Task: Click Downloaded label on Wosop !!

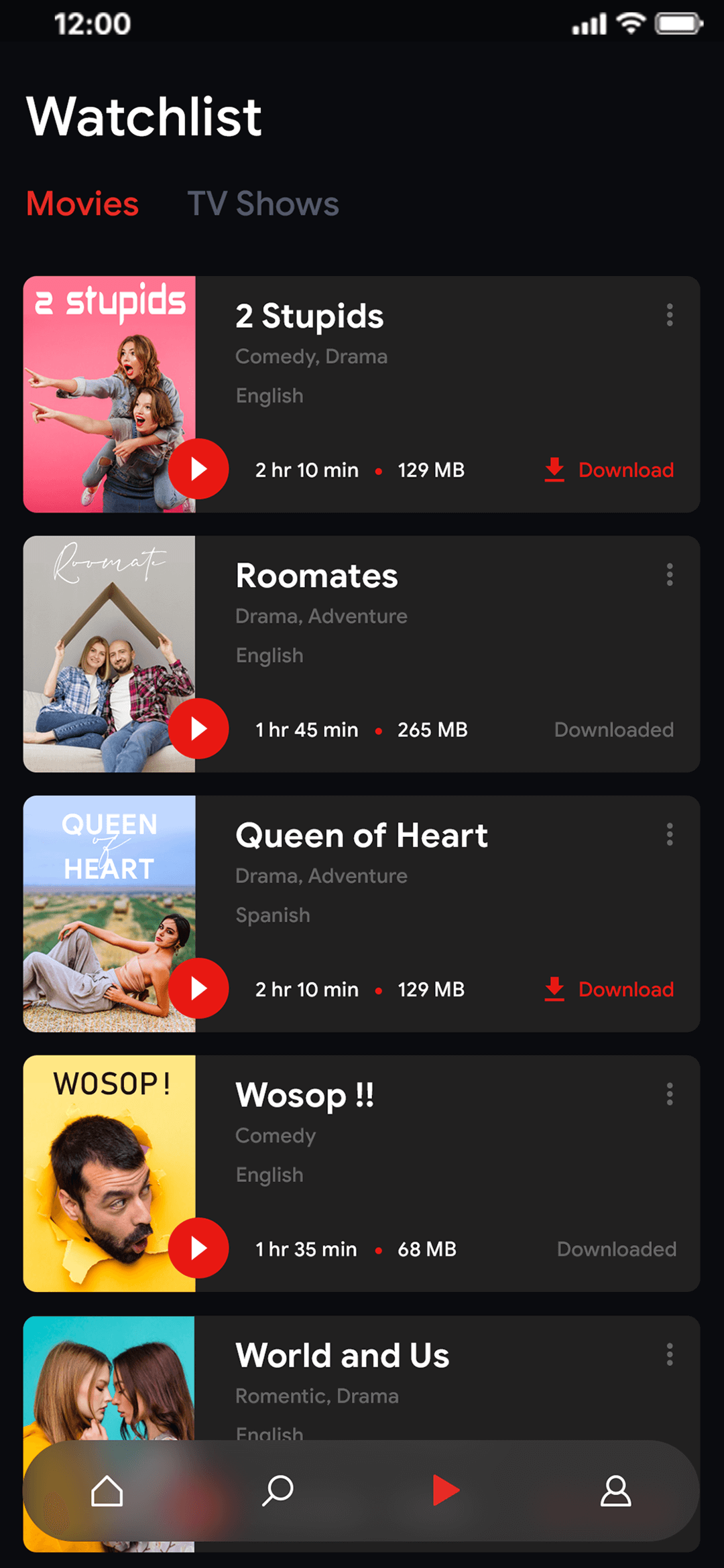Action: (x=617, y=1248)
